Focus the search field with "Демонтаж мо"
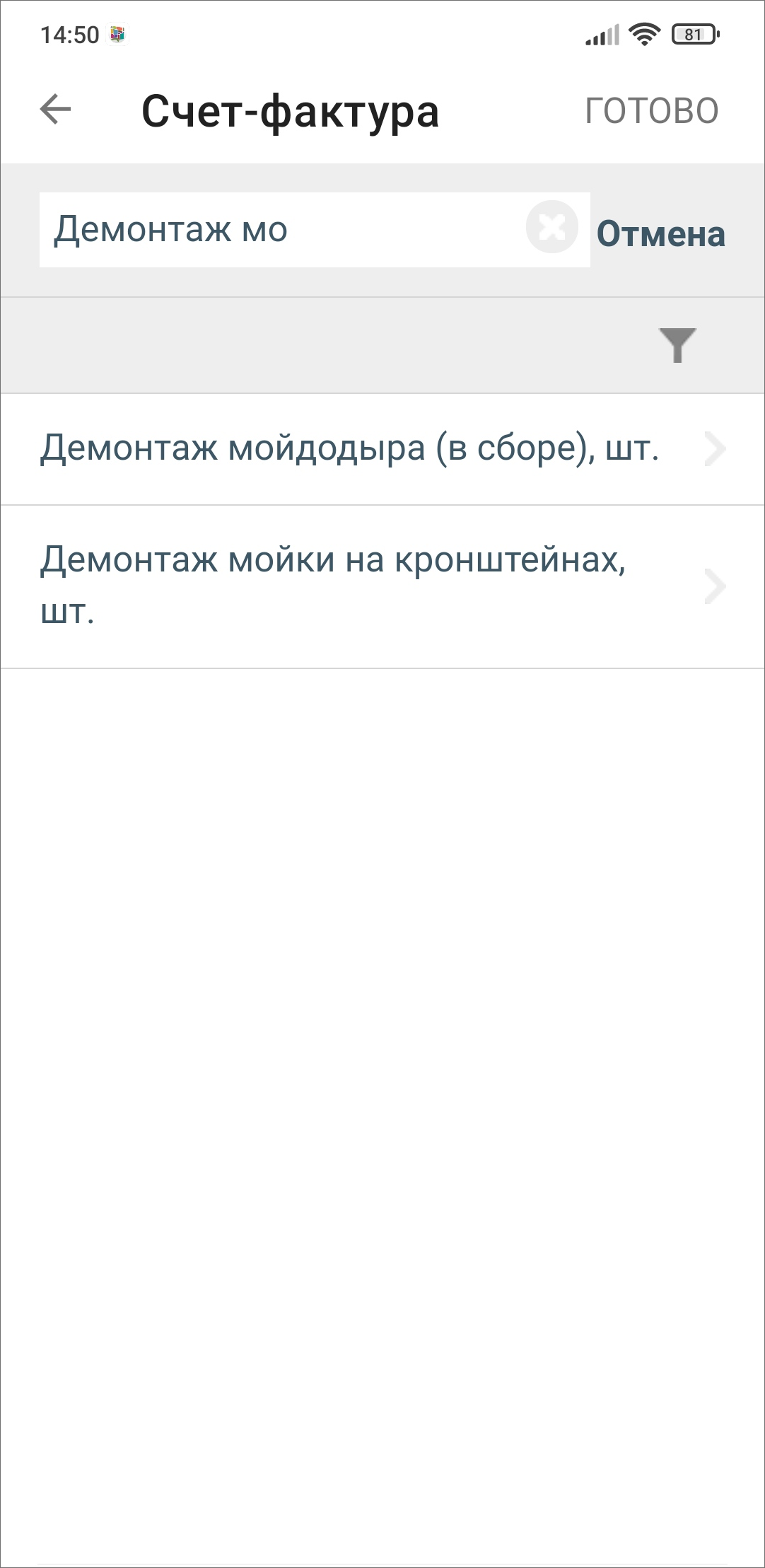 click(x=283, y=230)
